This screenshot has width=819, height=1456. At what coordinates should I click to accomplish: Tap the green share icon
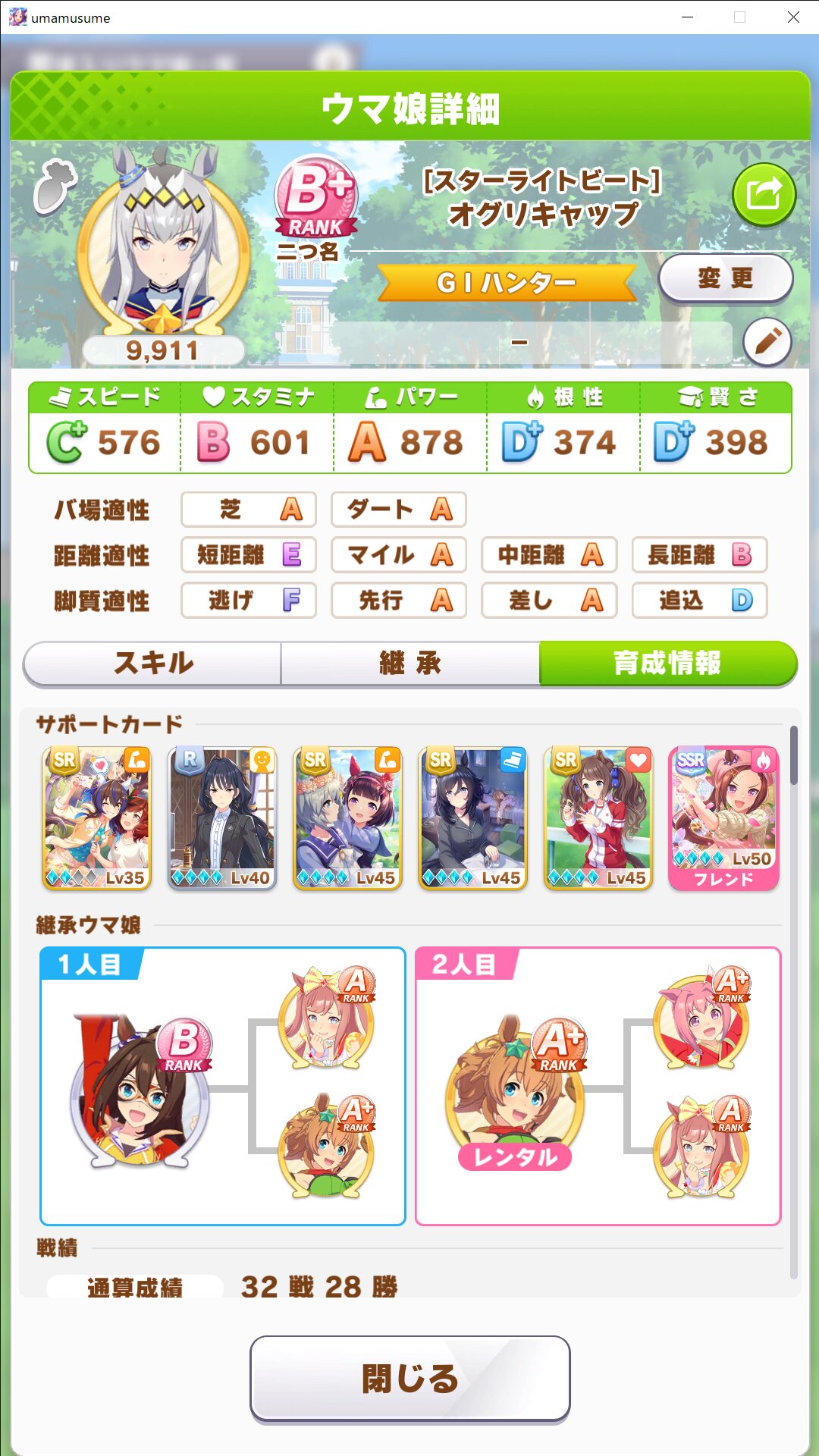click(764, 195)
